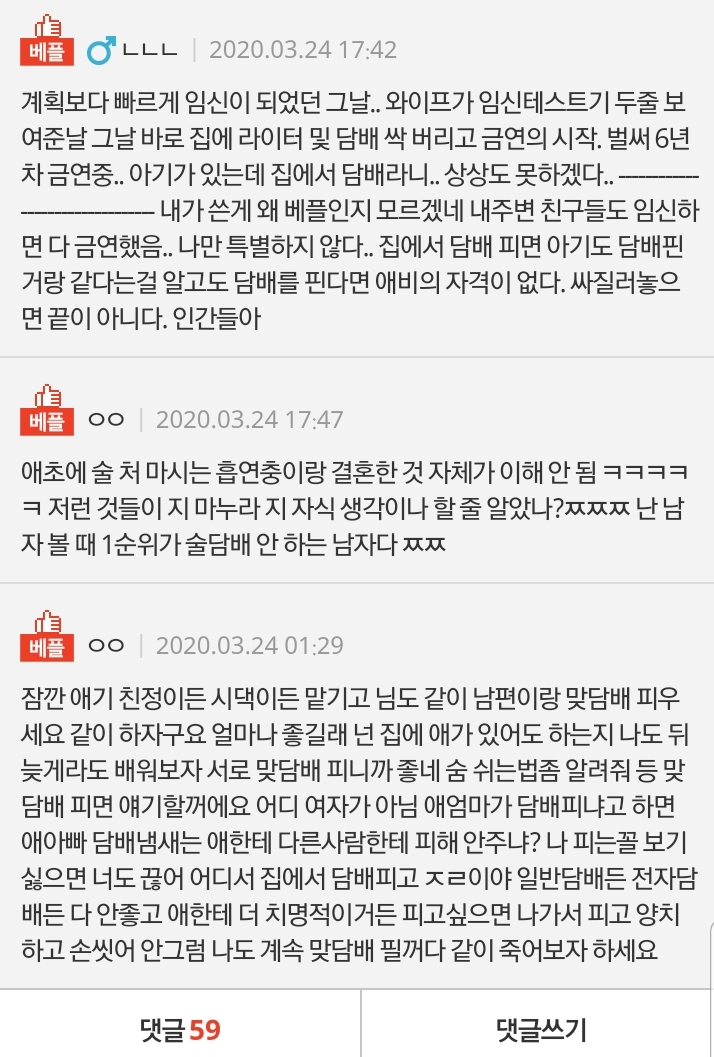Image resolution: width=714 pixels, height=1057 pixels.
Task: Open the 댓글 59 comments list
Action: (180, 1030)
